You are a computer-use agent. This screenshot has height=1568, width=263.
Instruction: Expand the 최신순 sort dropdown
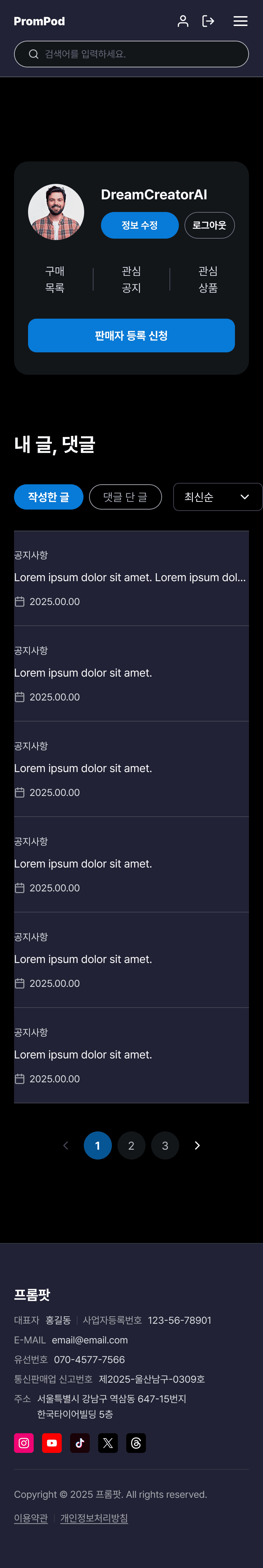tap(217, 497)
